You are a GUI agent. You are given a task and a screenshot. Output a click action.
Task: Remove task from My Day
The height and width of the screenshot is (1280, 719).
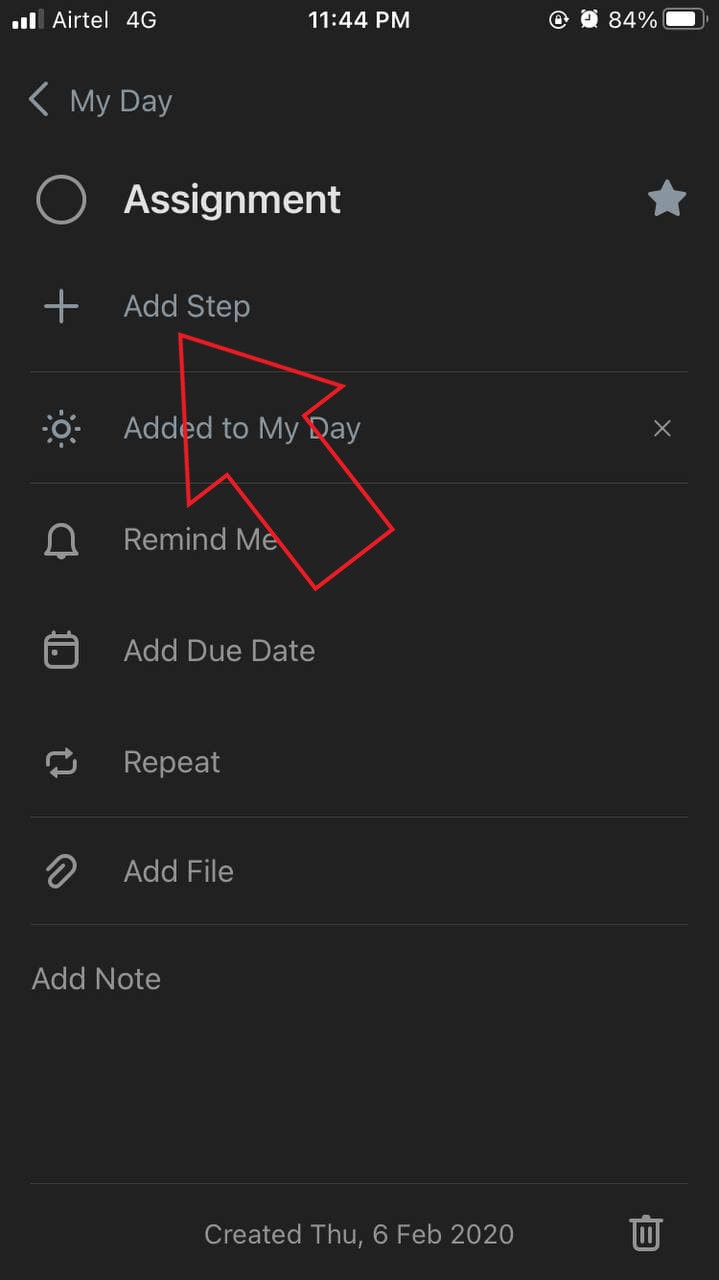662,428
